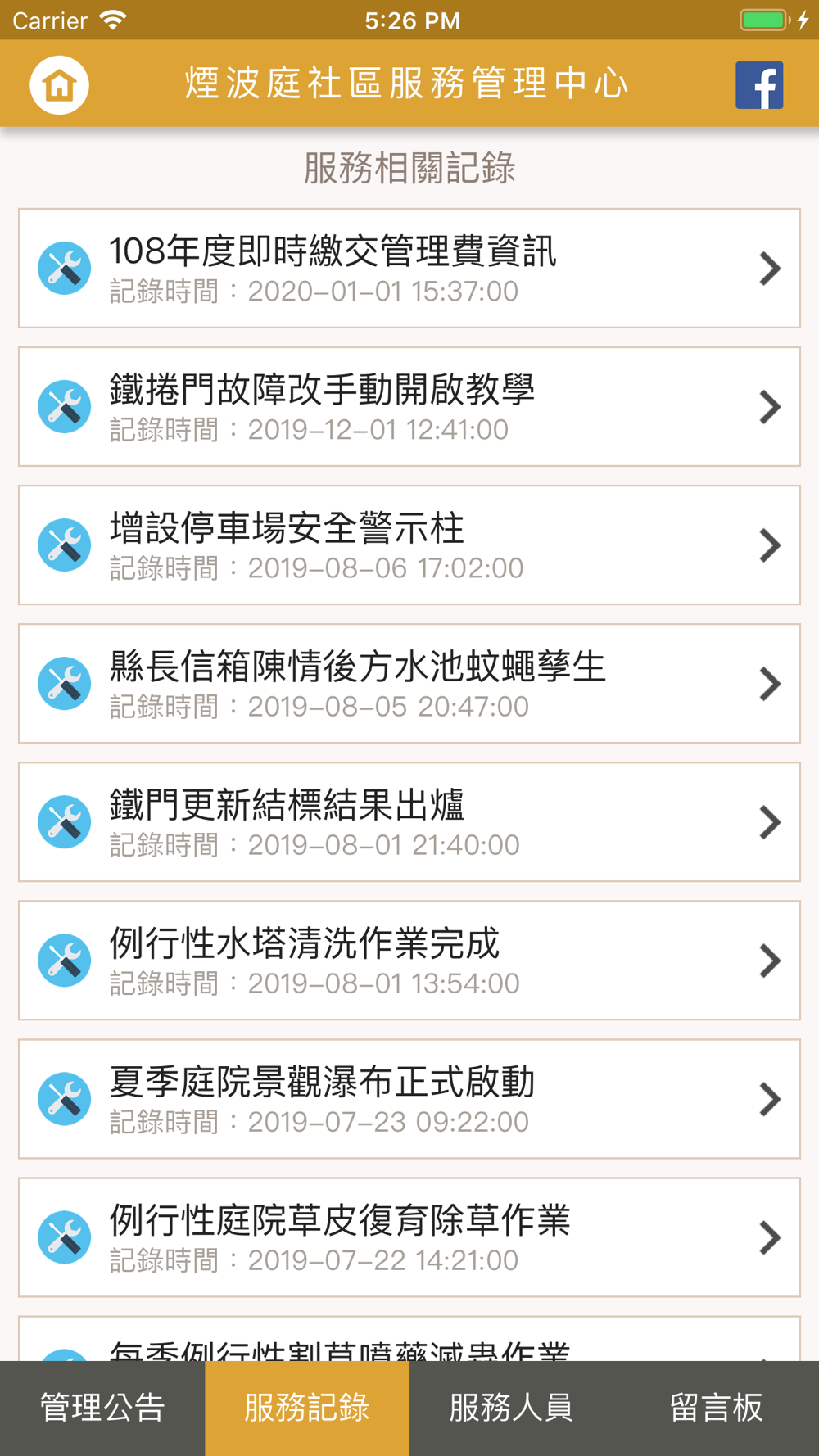Open 鐵捲門故障改手動開啟教學 record
The image size is (819, 1456).
pos(409,407)
